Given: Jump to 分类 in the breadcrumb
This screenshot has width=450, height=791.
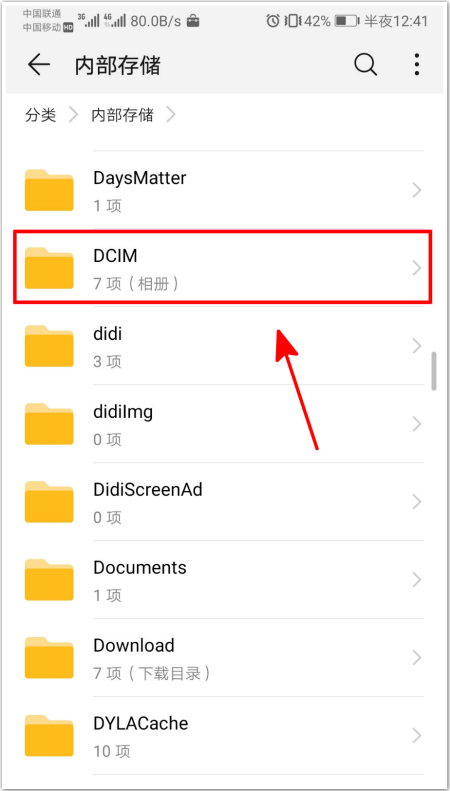Looking at the screenshot, I should coord(40,116).
